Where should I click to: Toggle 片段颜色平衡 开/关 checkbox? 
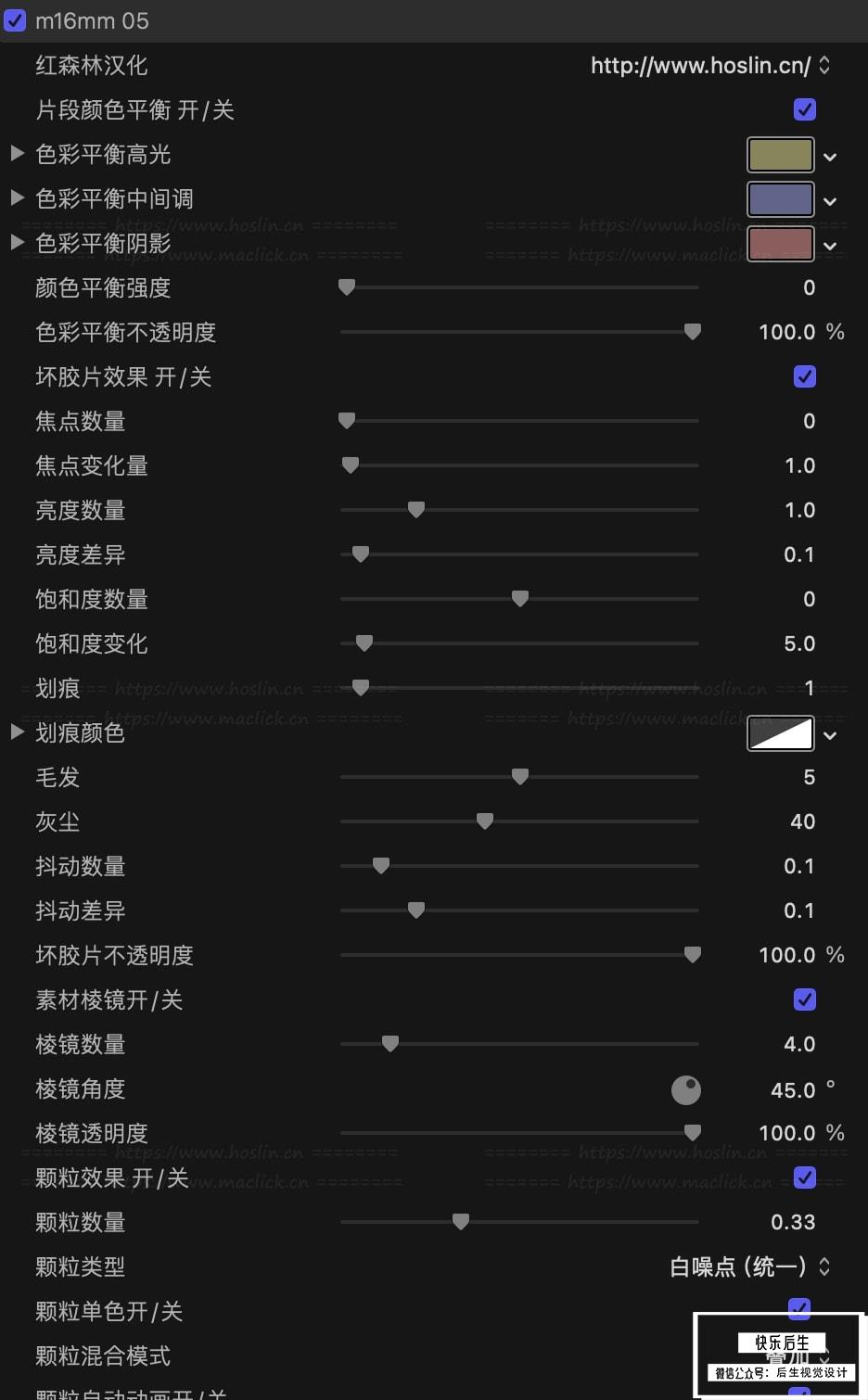click(x=805, y=109)
